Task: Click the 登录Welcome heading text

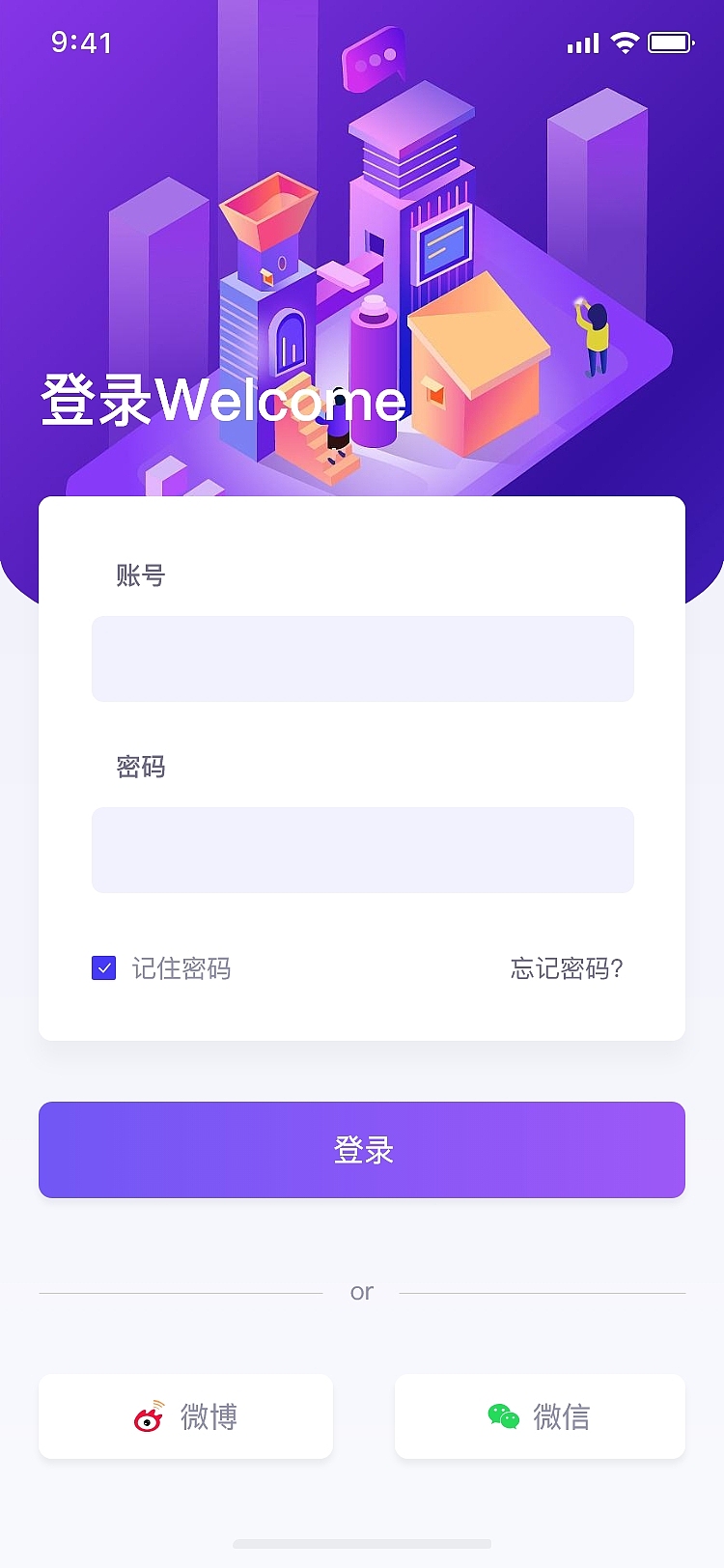Action: click(222, 401)
